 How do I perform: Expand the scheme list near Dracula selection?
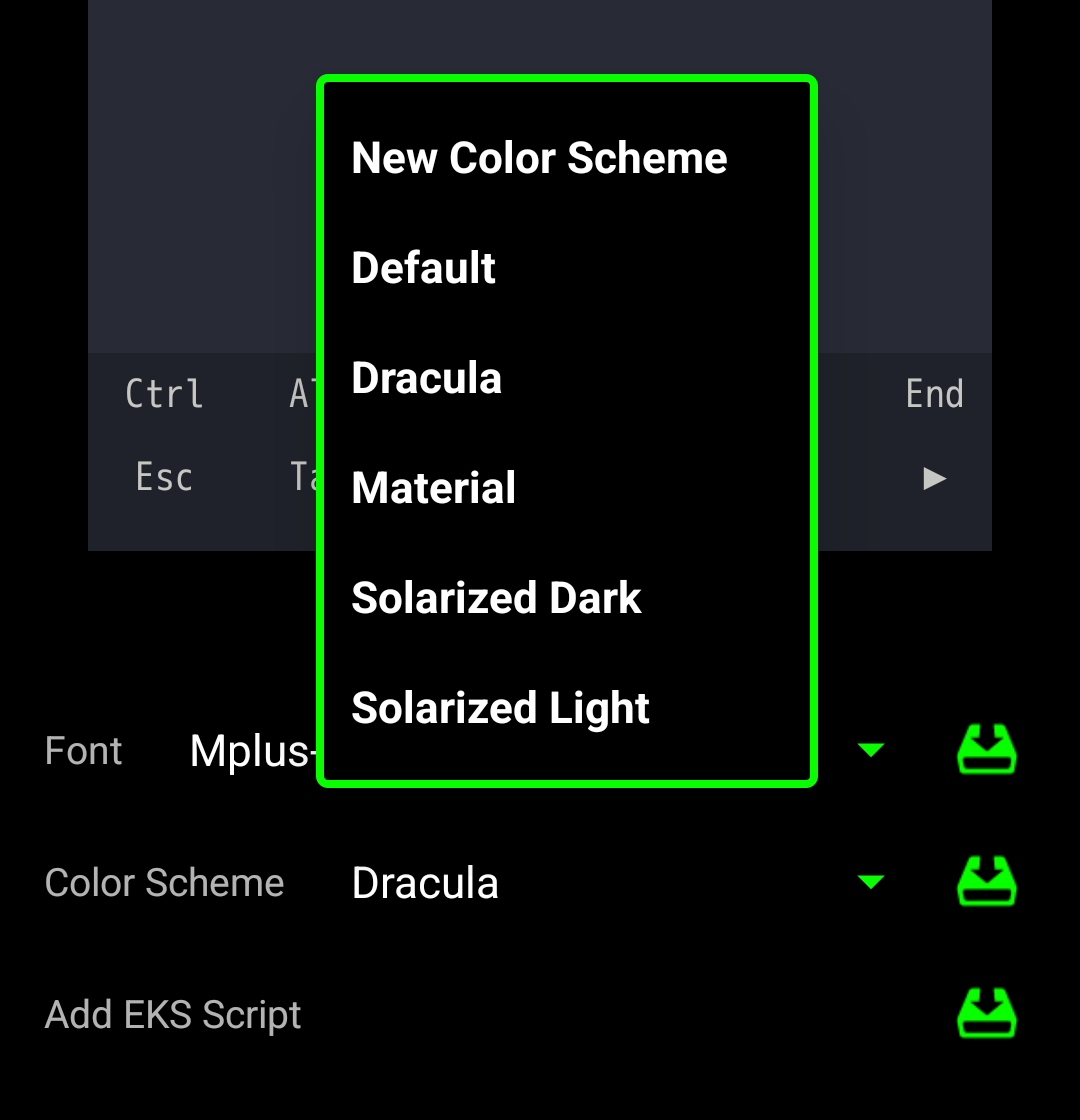[x=870, y=882]
